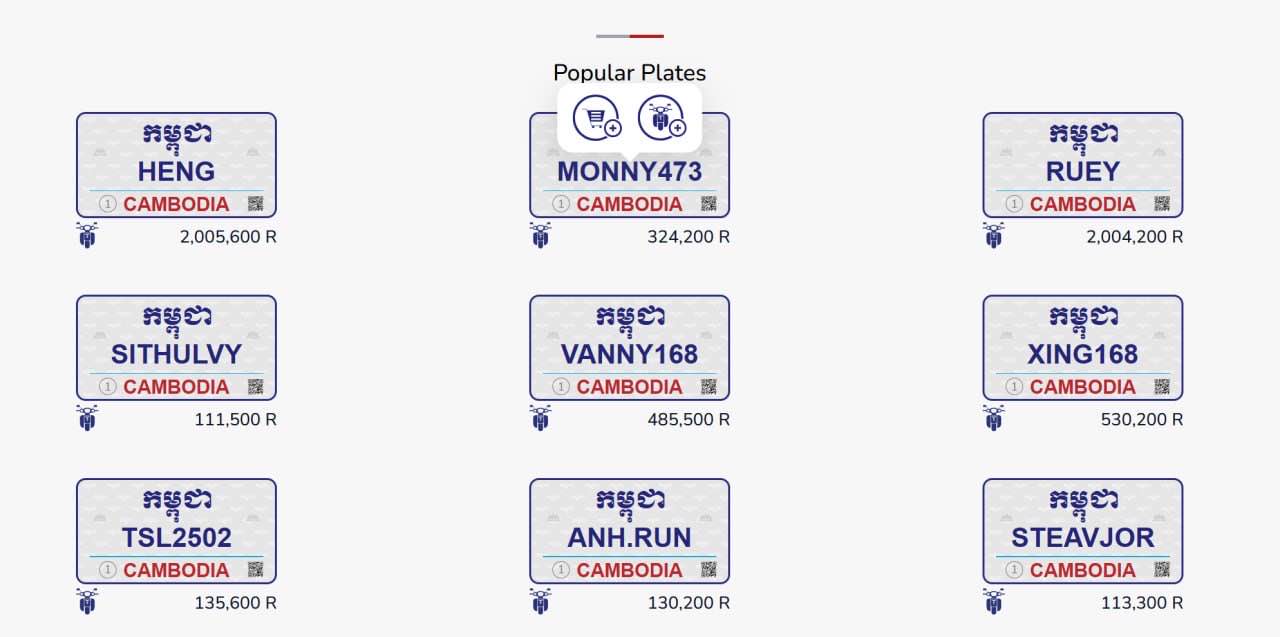
Task: Open the STEAVJOR plate
Action: [1082, 531]
